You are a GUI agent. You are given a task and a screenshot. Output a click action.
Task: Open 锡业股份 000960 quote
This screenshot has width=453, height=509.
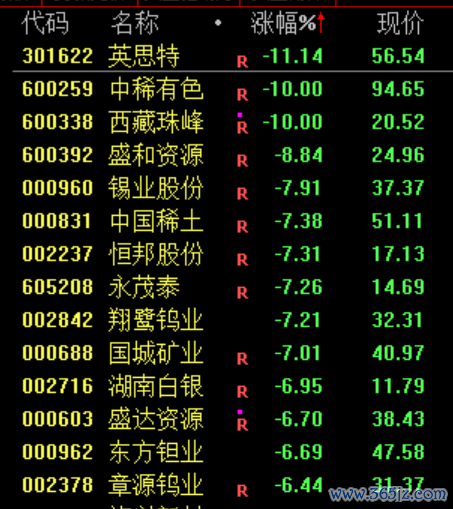coord(226,188)
